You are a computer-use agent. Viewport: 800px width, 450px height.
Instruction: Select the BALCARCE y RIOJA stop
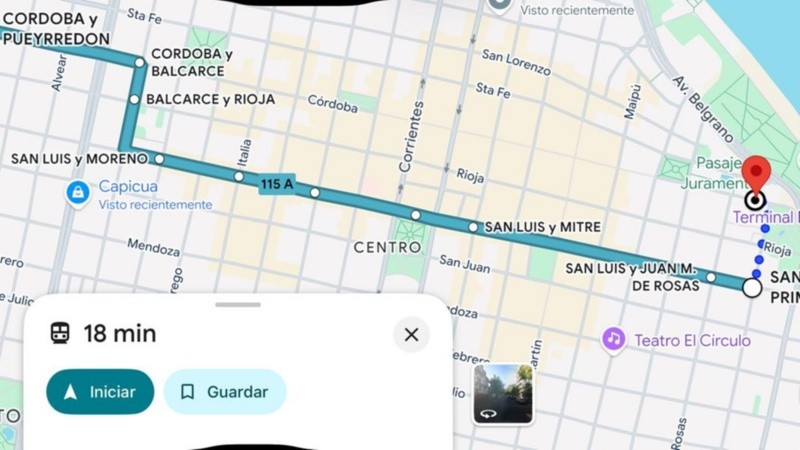pos(134,99)
